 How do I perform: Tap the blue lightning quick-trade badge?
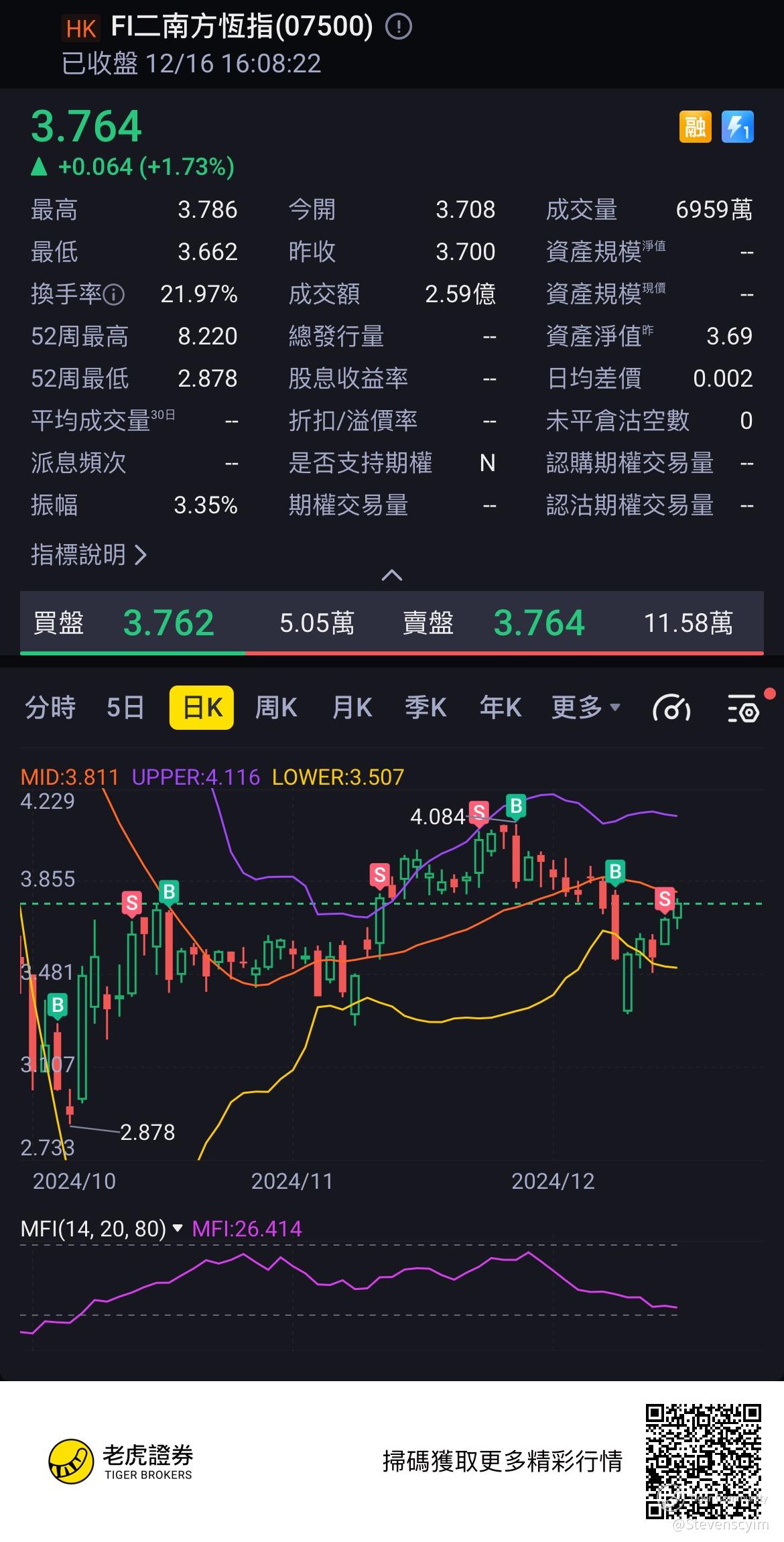pyautogui.click(x=737, y=127)
